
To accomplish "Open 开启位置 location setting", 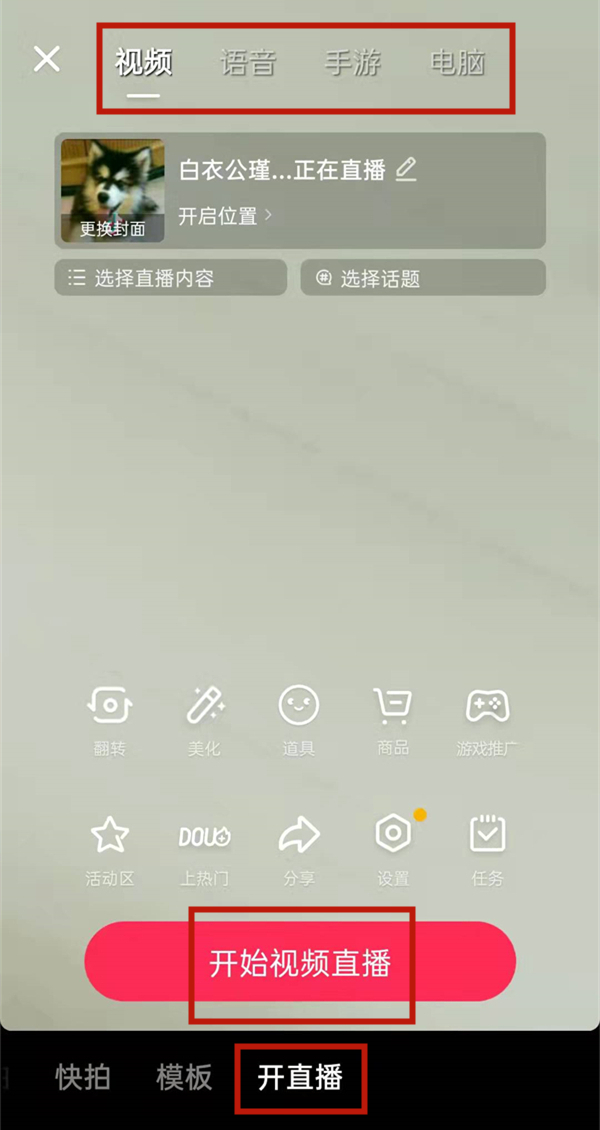I will pyautogui.click(x=225, y=216).
